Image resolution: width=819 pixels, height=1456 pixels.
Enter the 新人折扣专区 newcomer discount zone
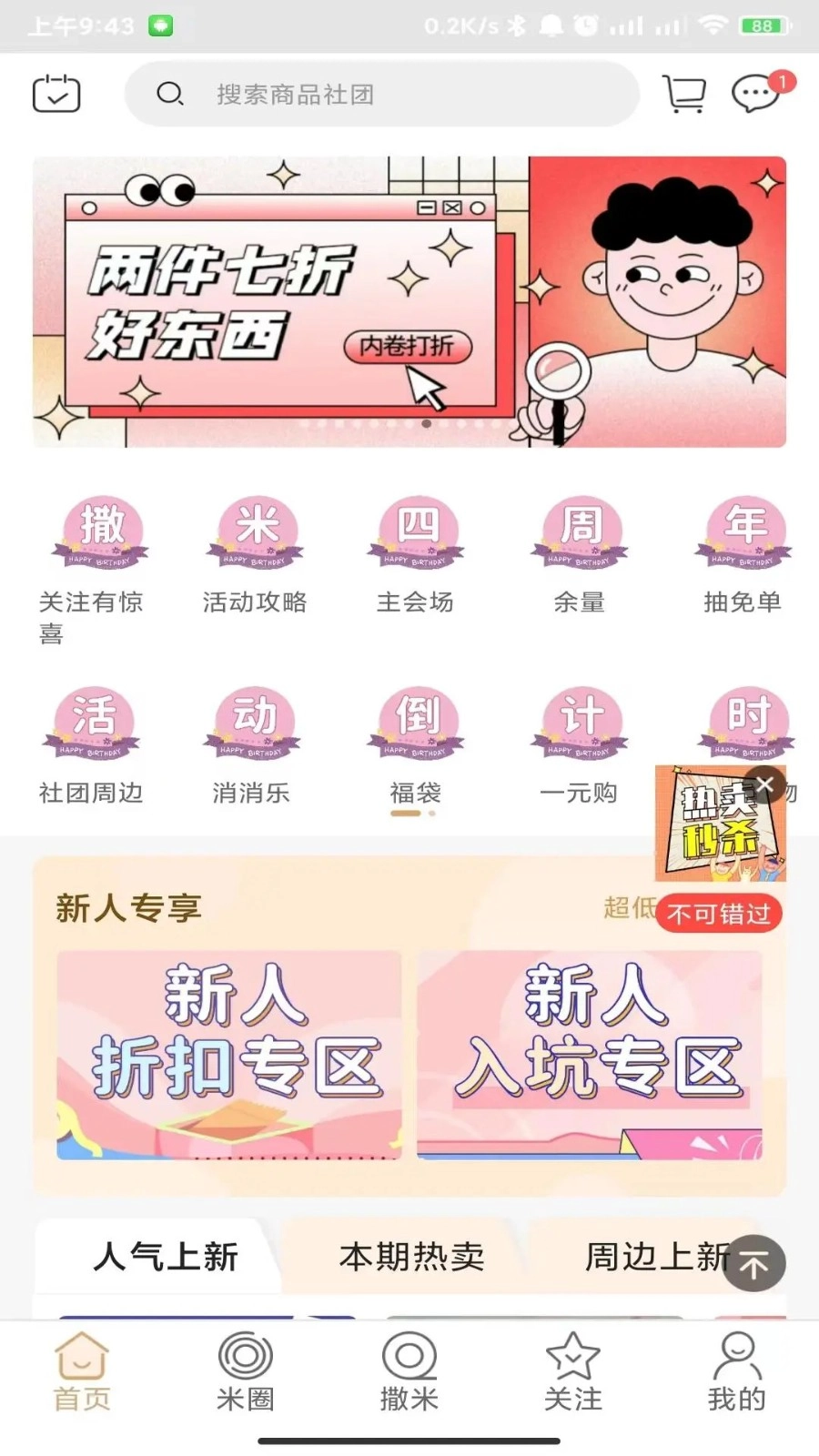click(228, 1058)
